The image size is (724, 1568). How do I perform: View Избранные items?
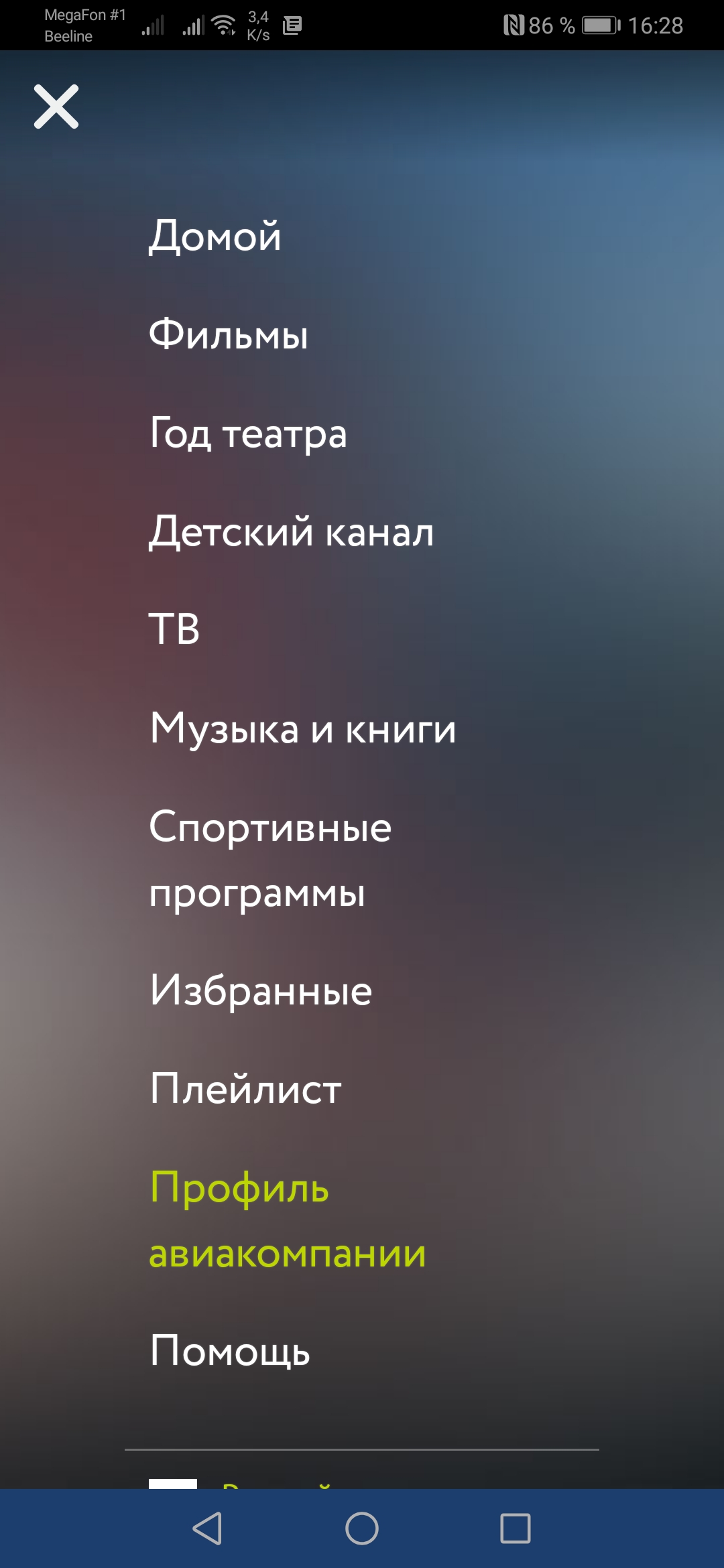[261, 990]
